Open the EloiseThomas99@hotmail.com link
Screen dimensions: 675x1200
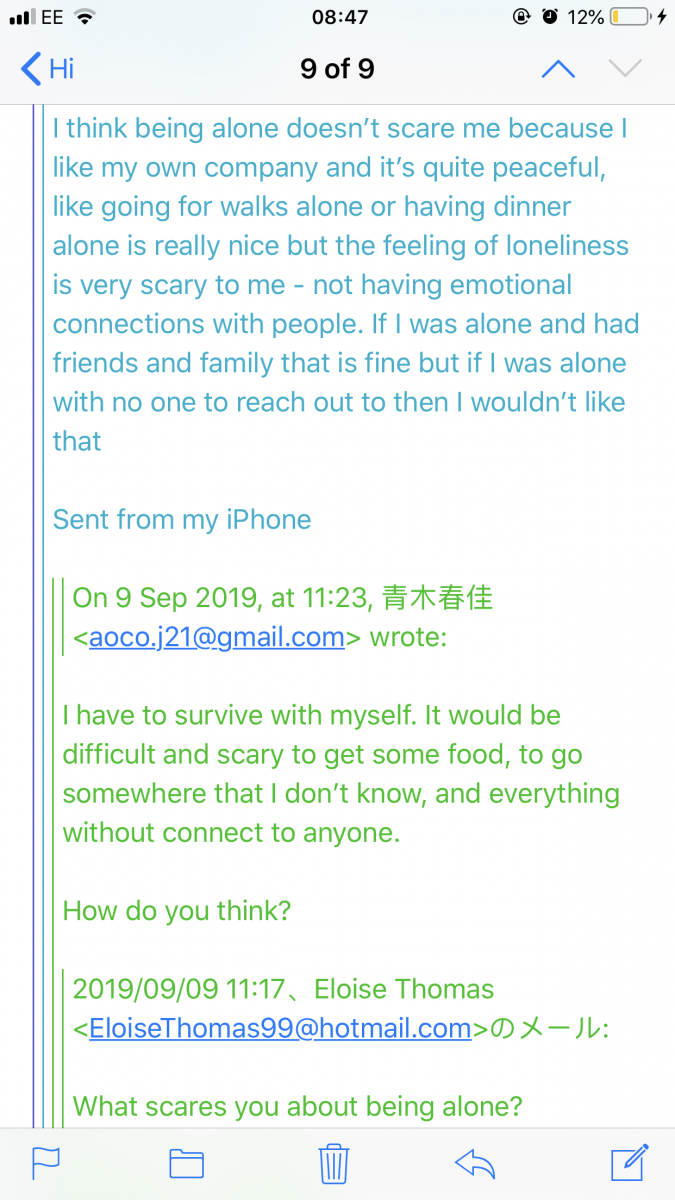click(280, 1027)
